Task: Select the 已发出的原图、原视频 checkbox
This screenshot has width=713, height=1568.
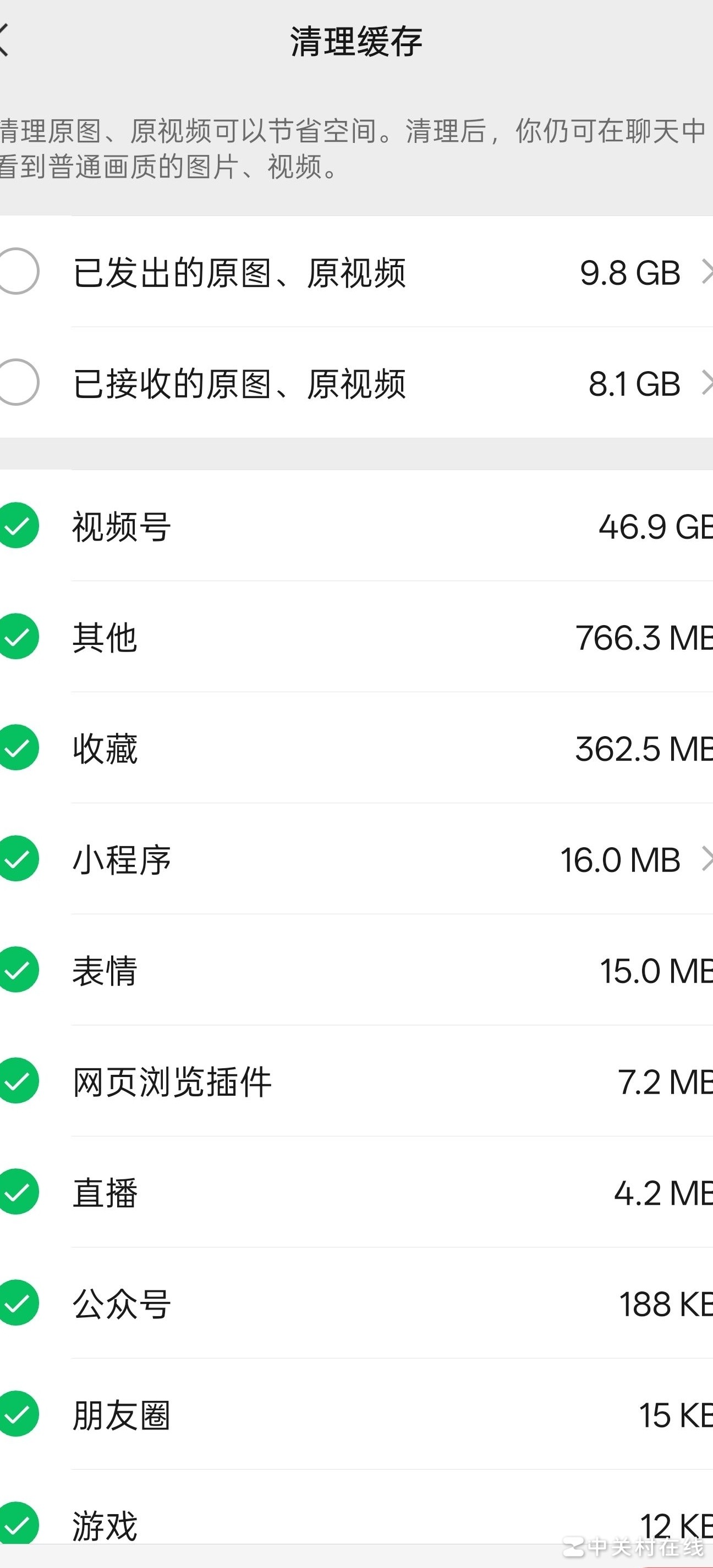Action: 18,272
